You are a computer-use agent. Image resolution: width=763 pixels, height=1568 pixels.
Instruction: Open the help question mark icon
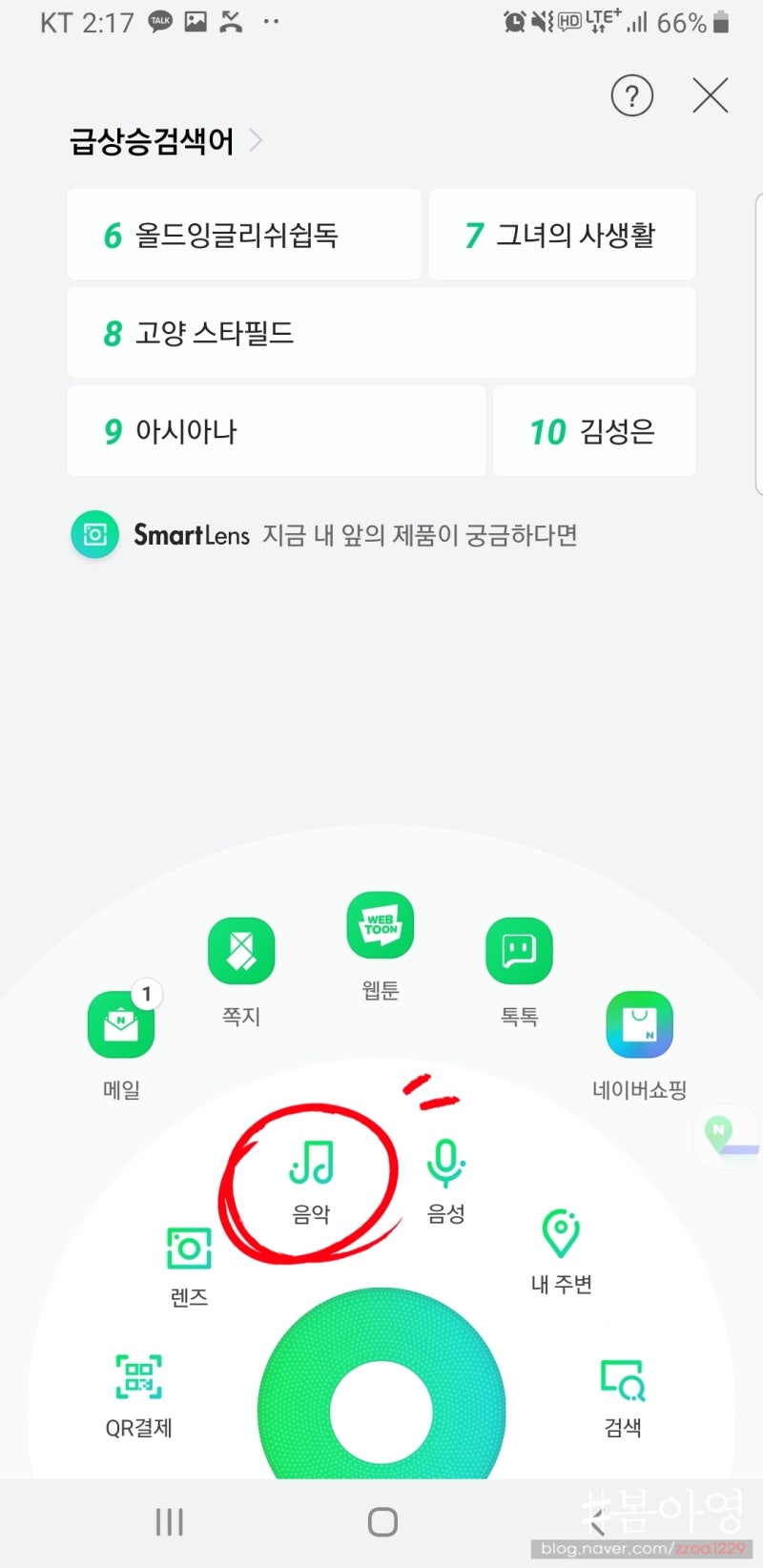point(631,95)
